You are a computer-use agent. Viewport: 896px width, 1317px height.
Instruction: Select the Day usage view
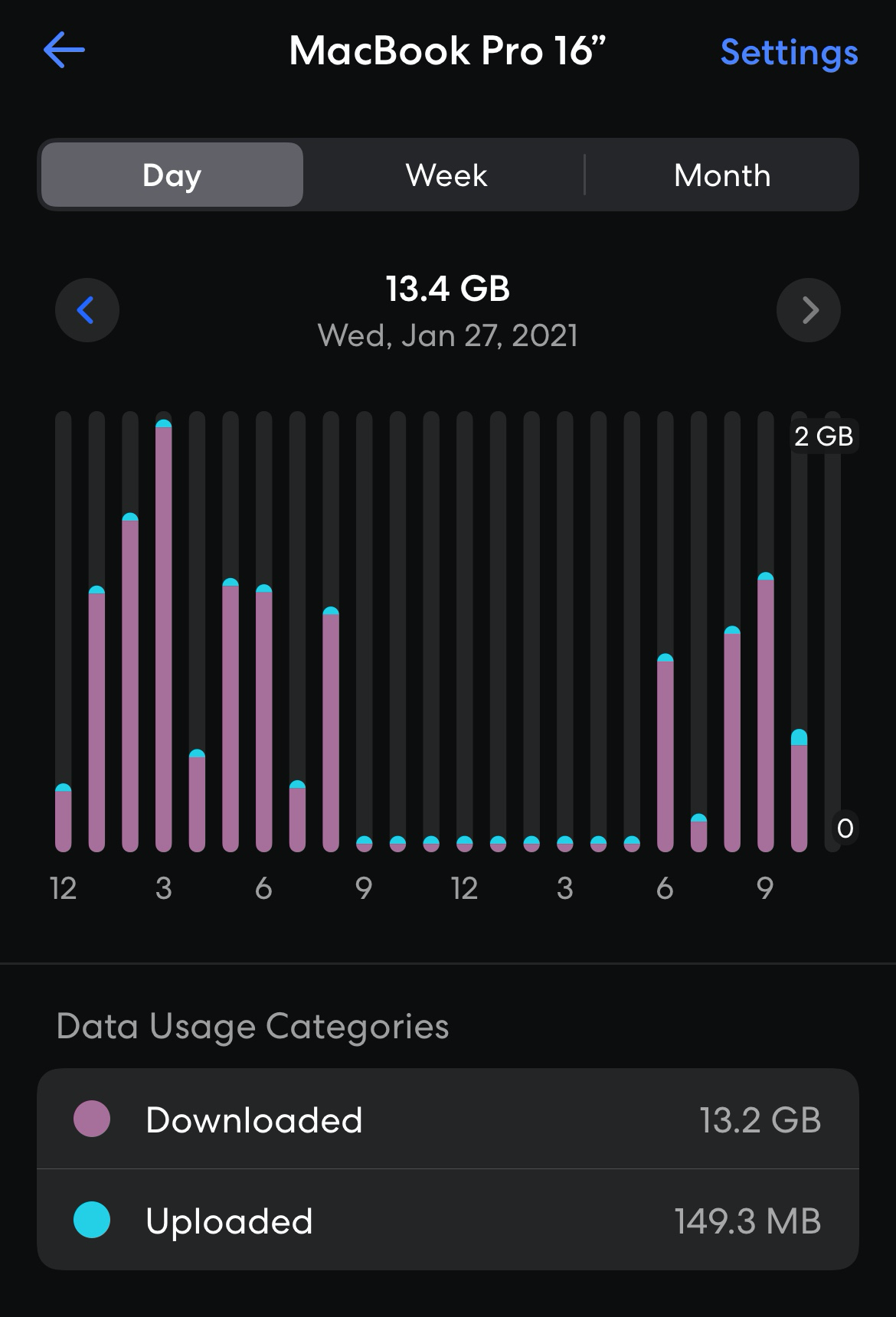pos(172,175)
